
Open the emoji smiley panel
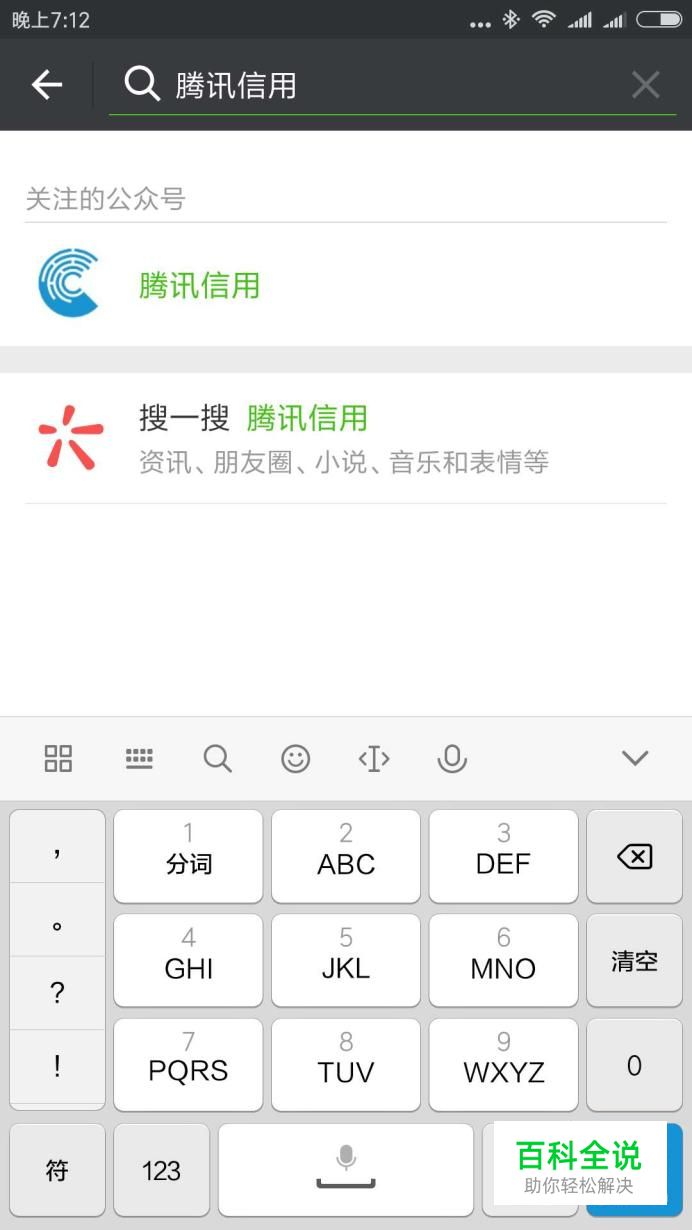tap(295, 758)
